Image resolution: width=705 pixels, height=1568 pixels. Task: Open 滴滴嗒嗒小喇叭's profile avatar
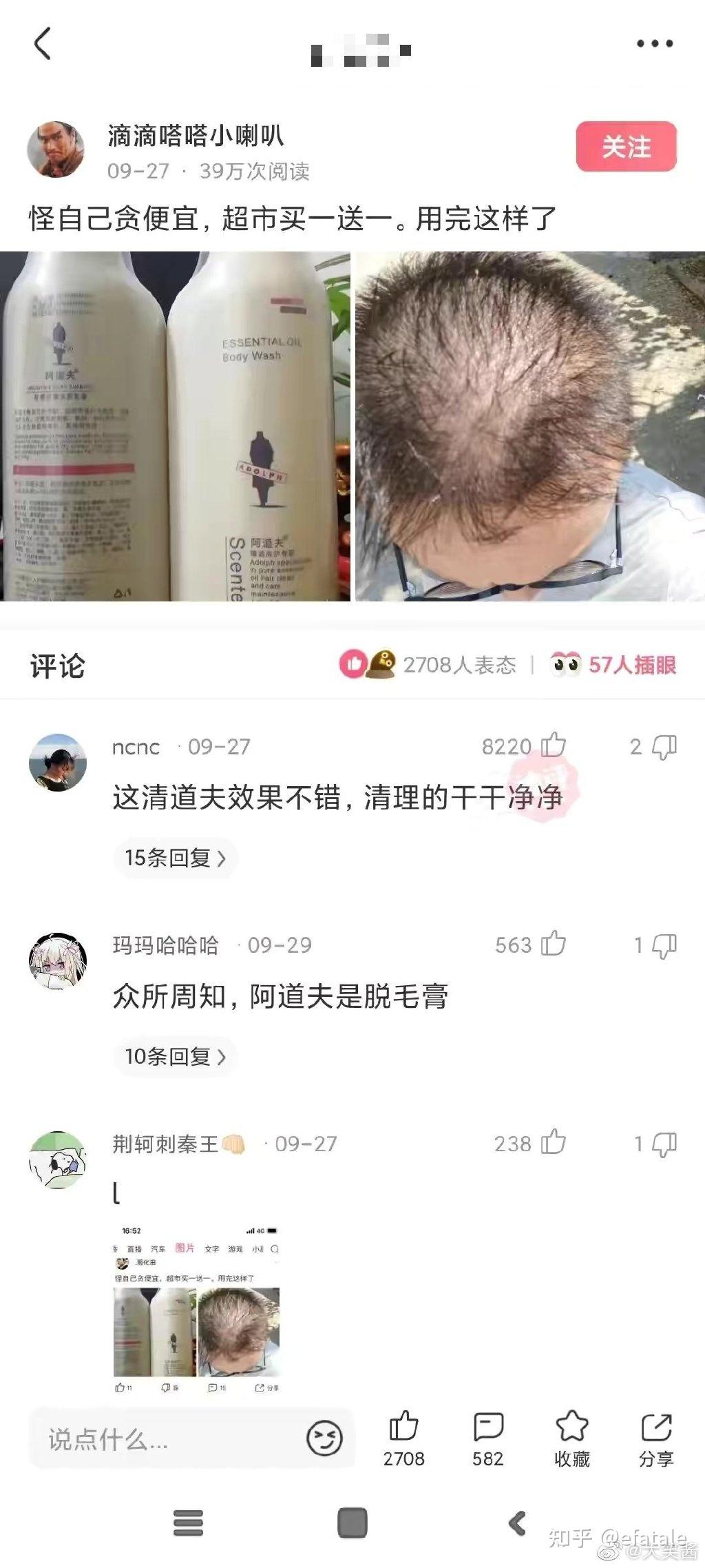(x=56, y=150)
